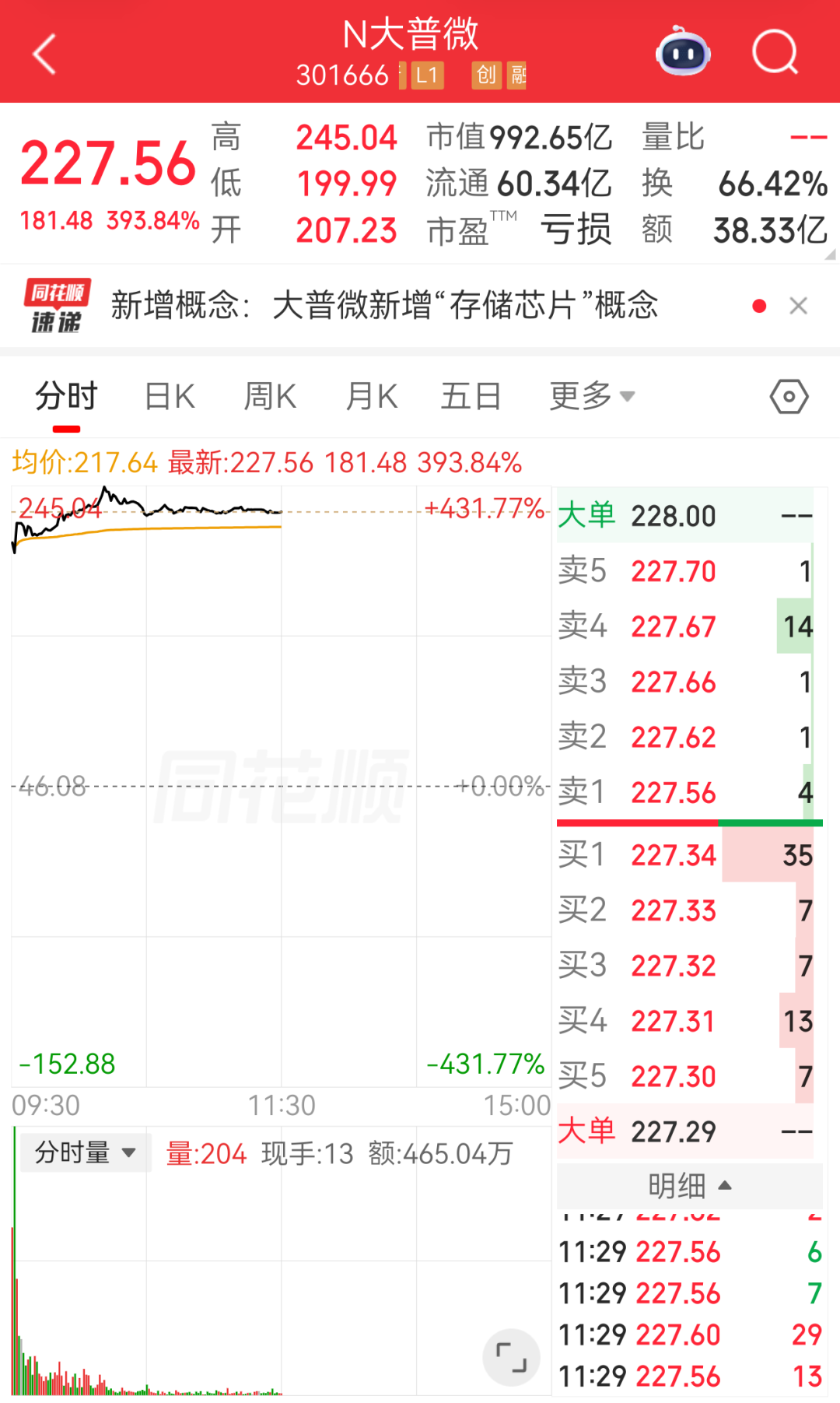Switch to 日K chart tab
This screenshot has width=840, height=1403.
click(170, 396)
